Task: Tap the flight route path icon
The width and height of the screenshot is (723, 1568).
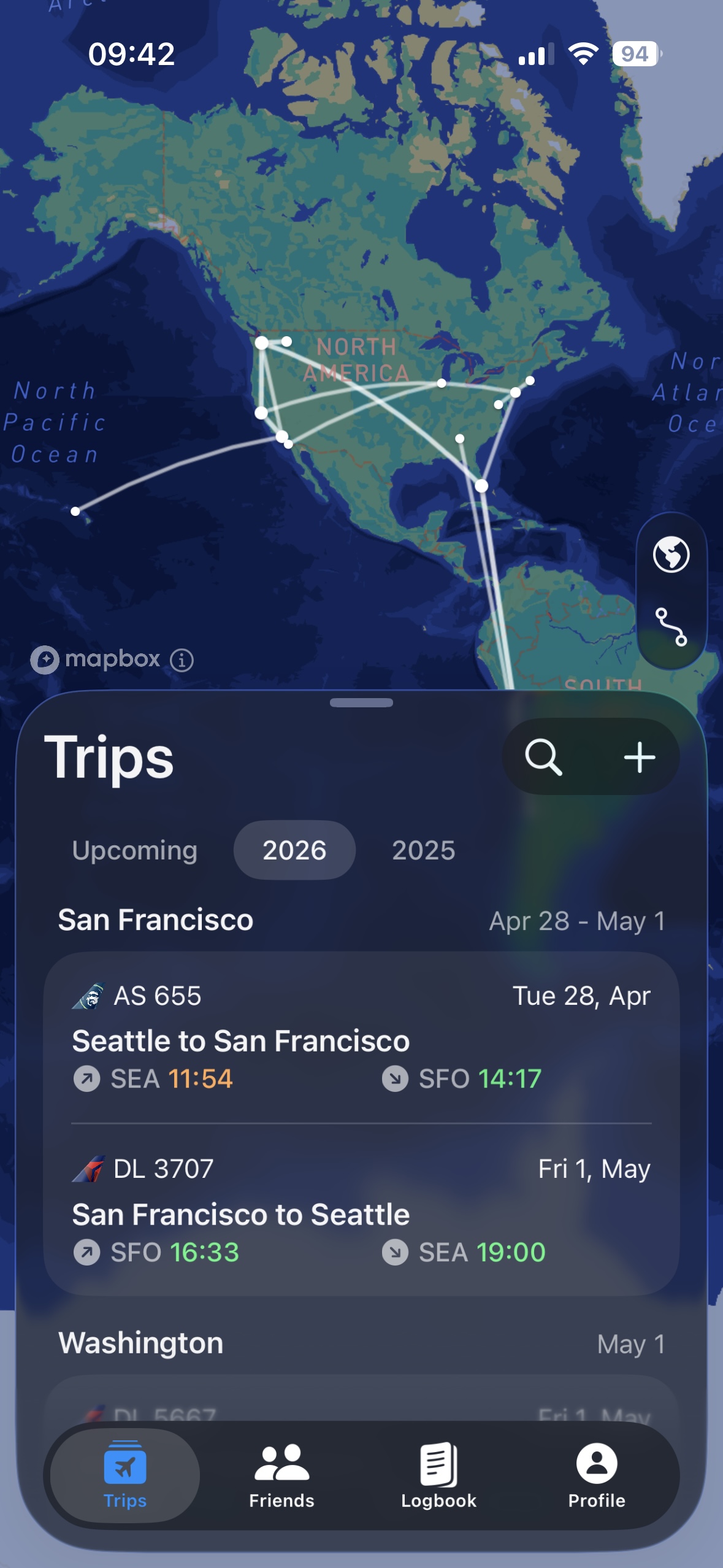Action: pyautogui.click(x=671, y=626)
